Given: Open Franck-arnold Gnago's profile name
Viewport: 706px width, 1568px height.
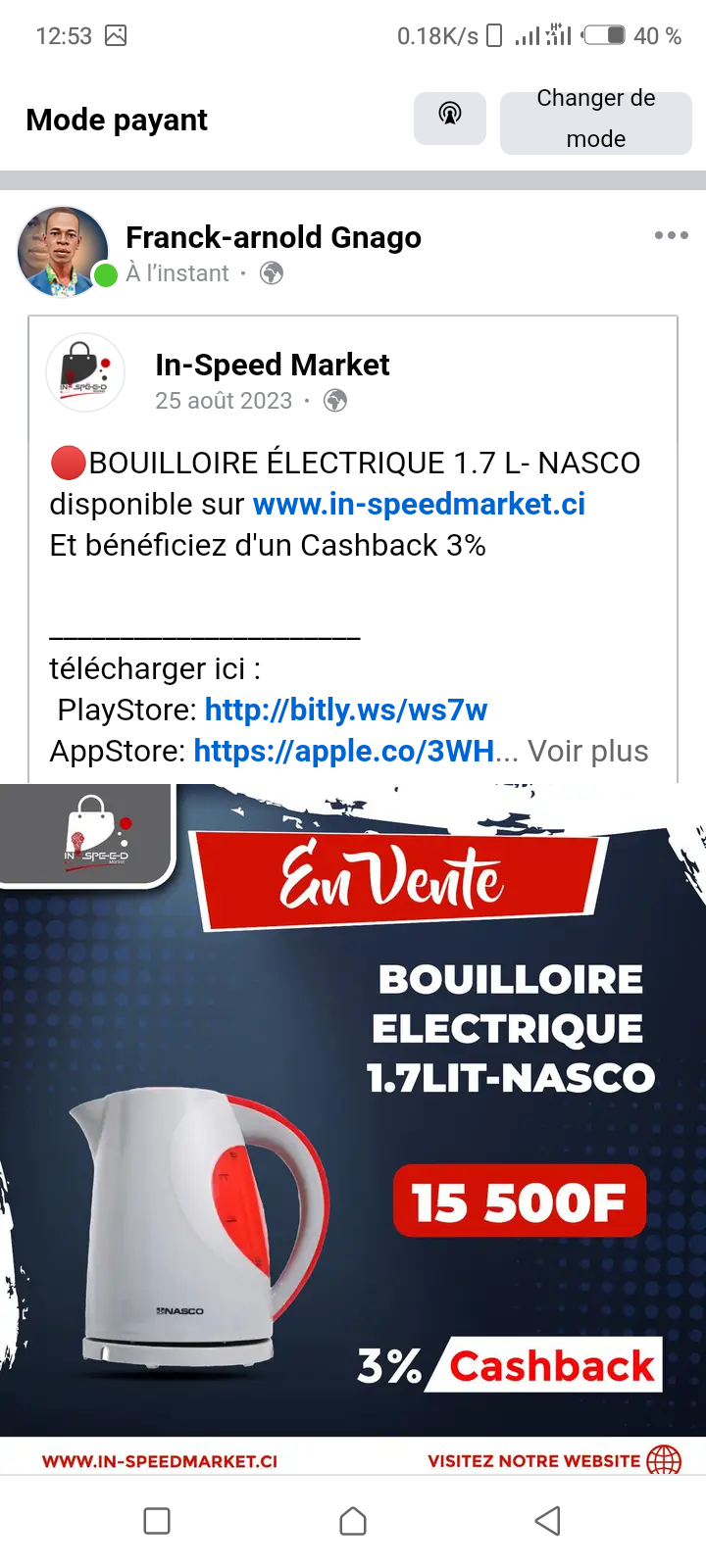Looking at the screenshot, I should click(274, 237).
